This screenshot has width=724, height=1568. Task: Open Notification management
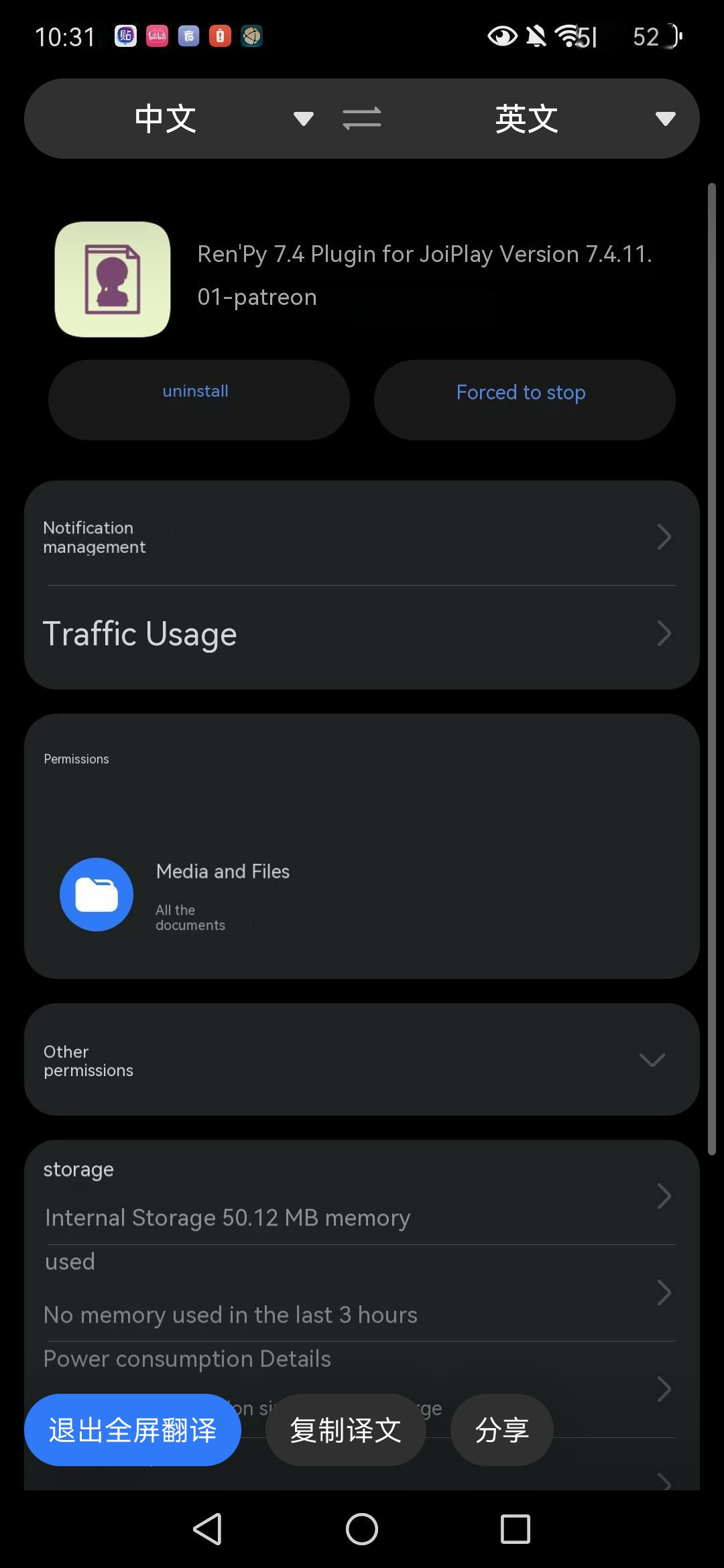point(362,537)
